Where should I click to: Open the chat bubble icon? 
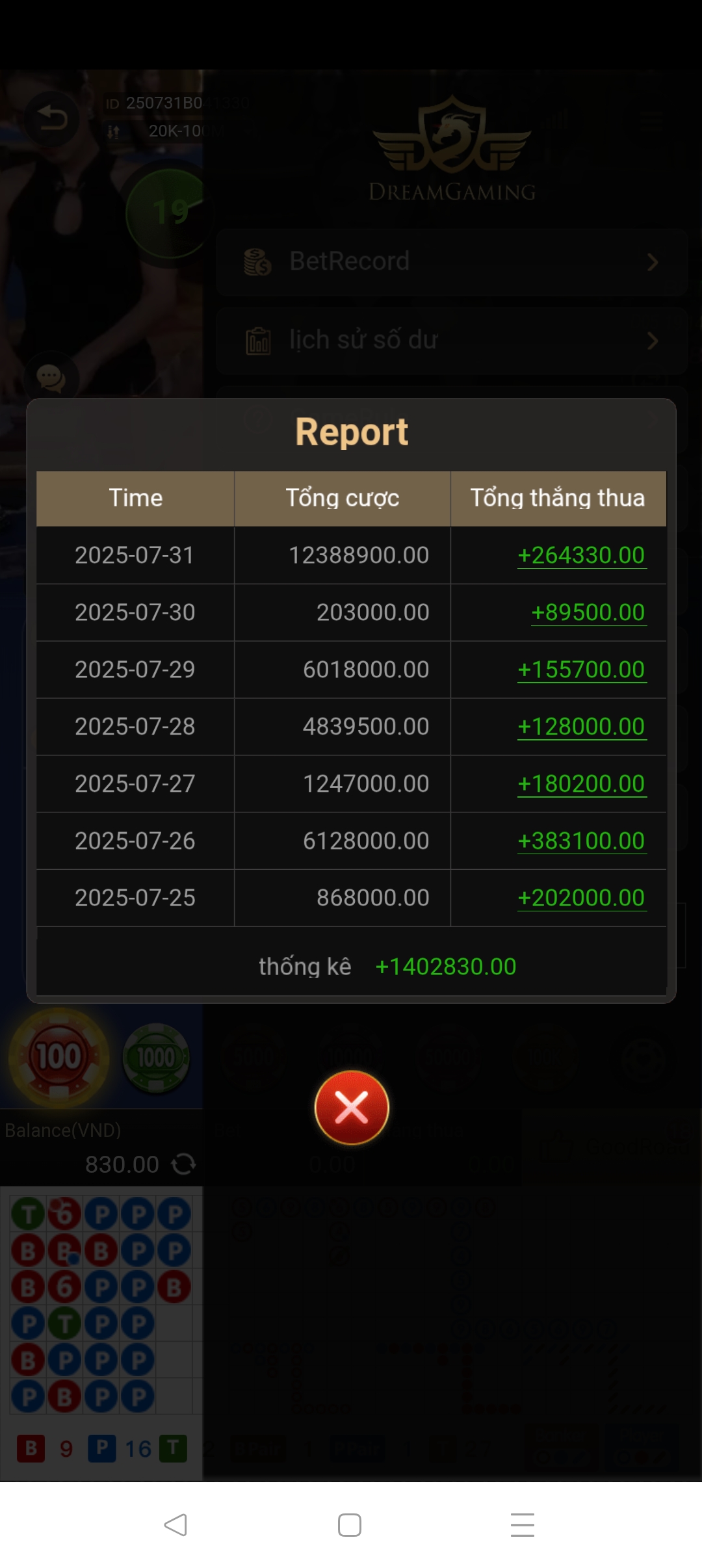click(51, 378)
